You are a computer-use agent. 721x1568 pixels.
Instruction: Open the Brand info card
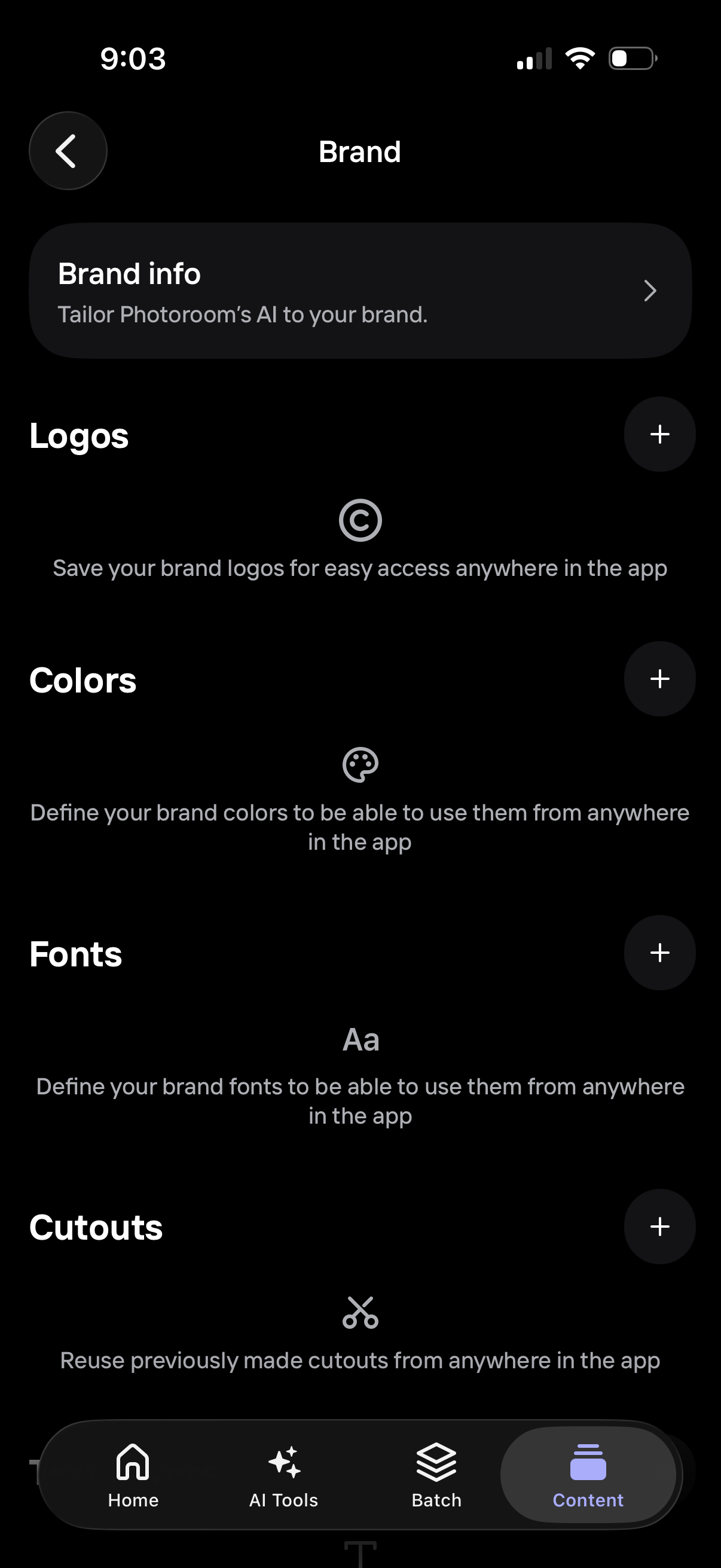click(x=360, y=291)
